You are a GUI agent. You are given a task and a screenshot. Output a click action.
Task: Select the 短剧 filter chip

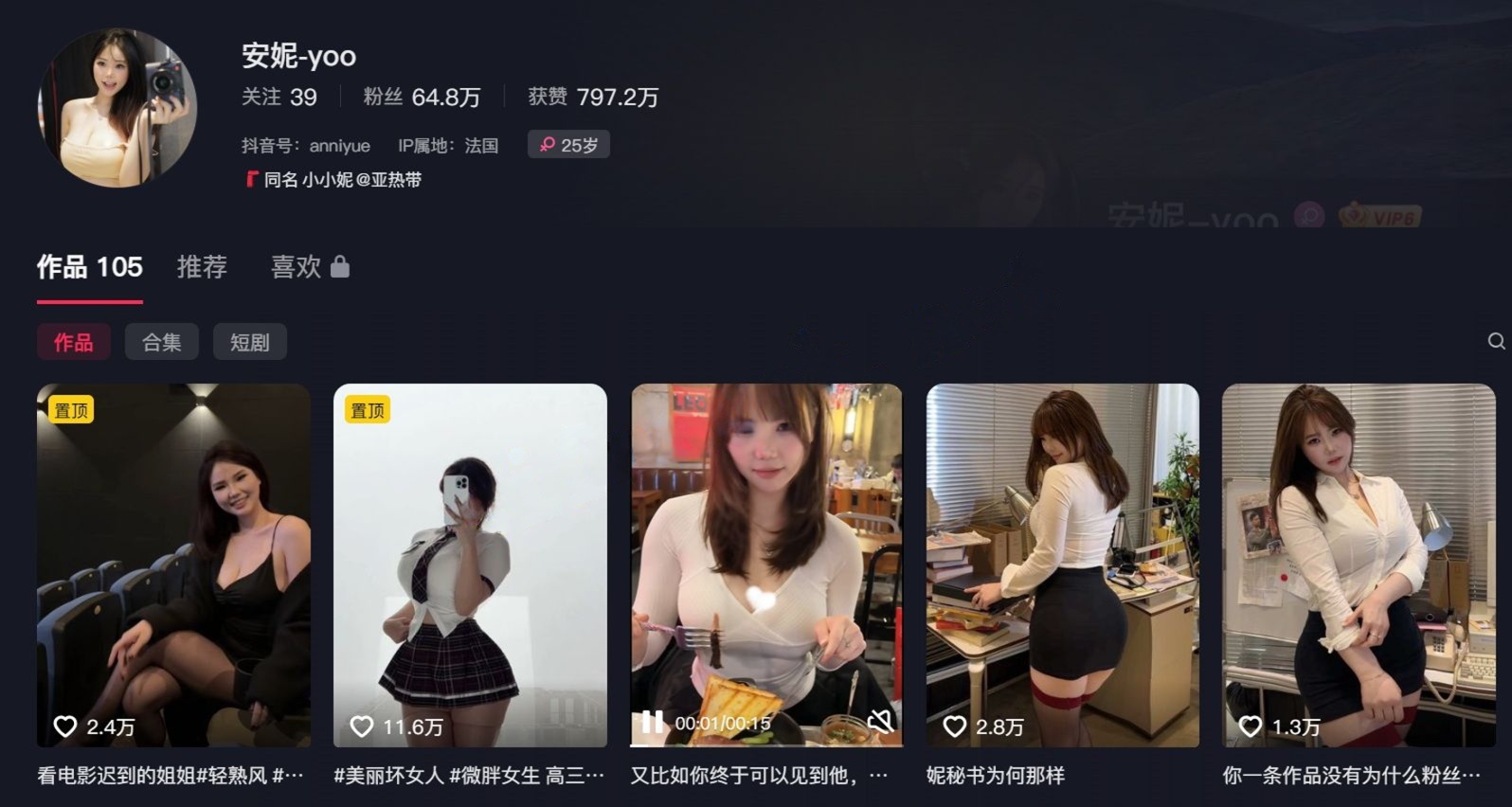coord(249,342)
